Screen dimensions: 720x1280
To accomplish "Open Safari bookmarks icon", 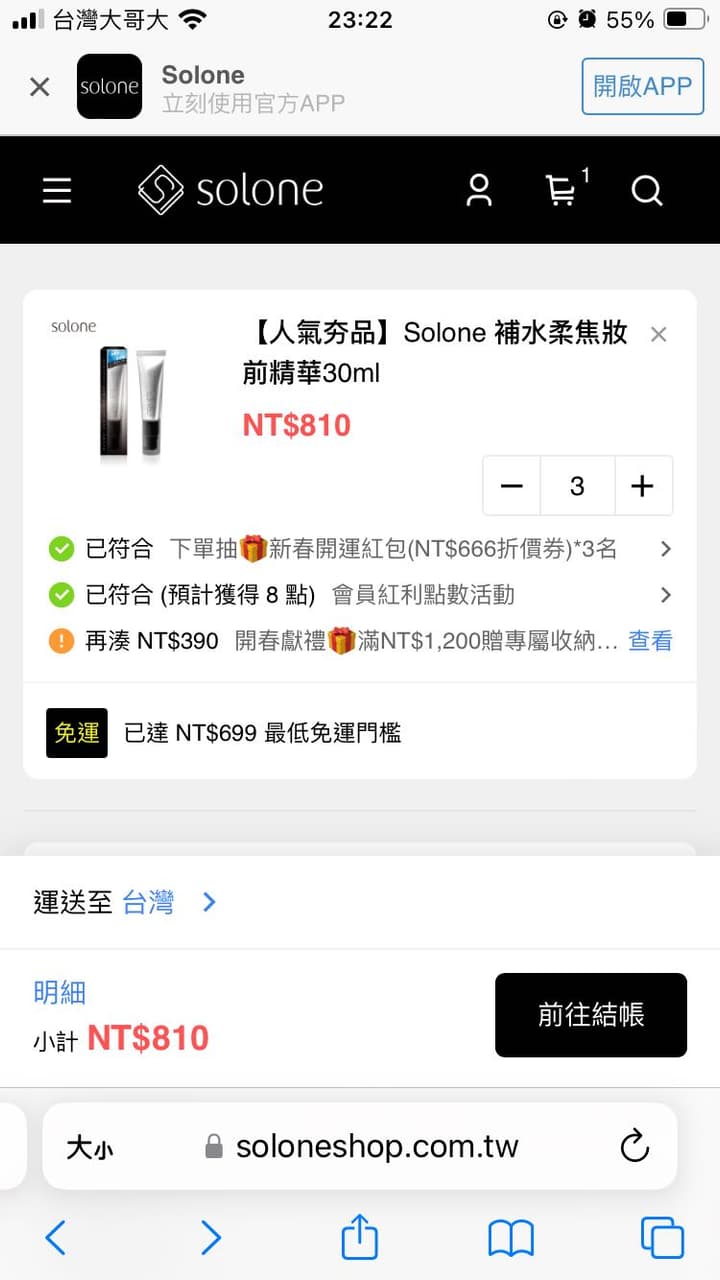I will point(510,1237).
